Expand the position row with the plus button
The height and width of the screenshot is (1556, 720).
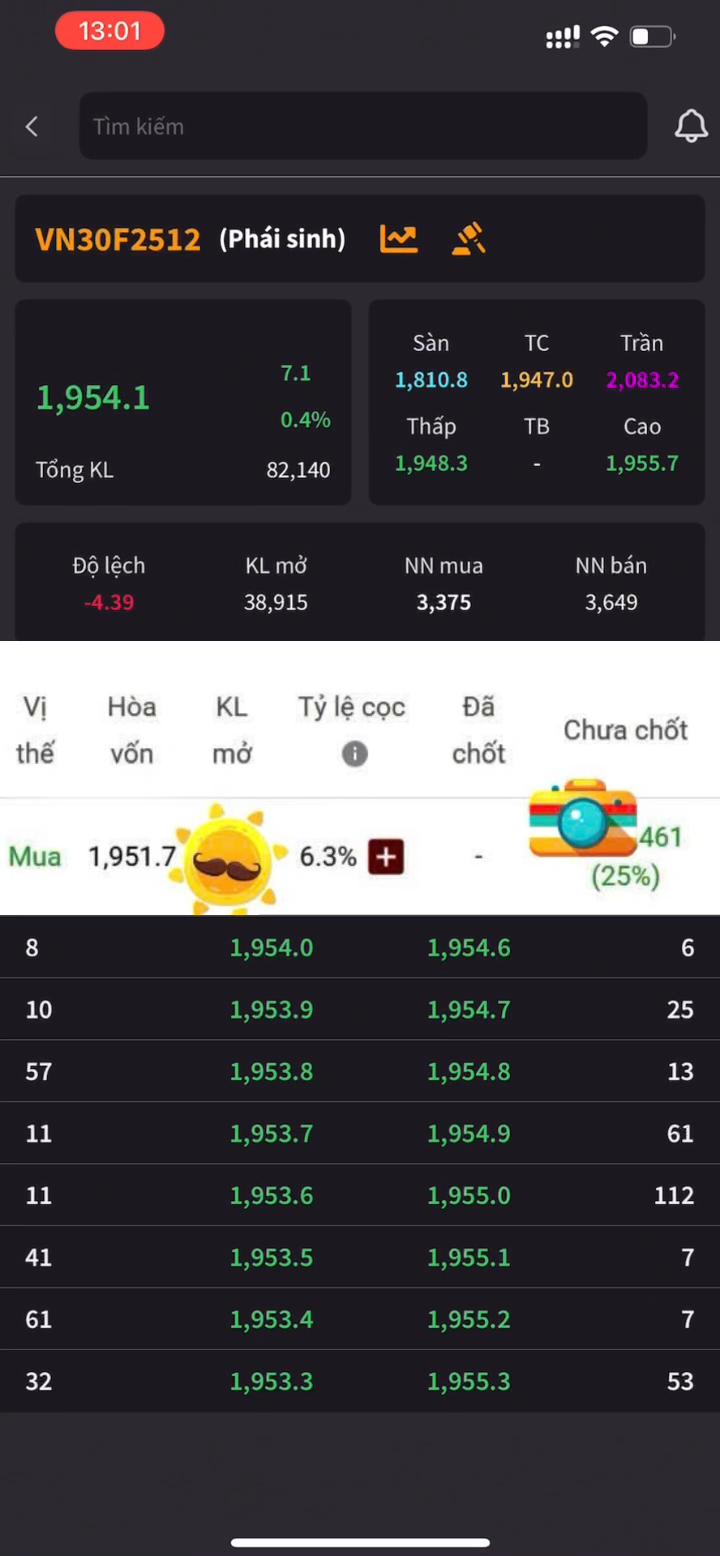click(x=386, y=857)
